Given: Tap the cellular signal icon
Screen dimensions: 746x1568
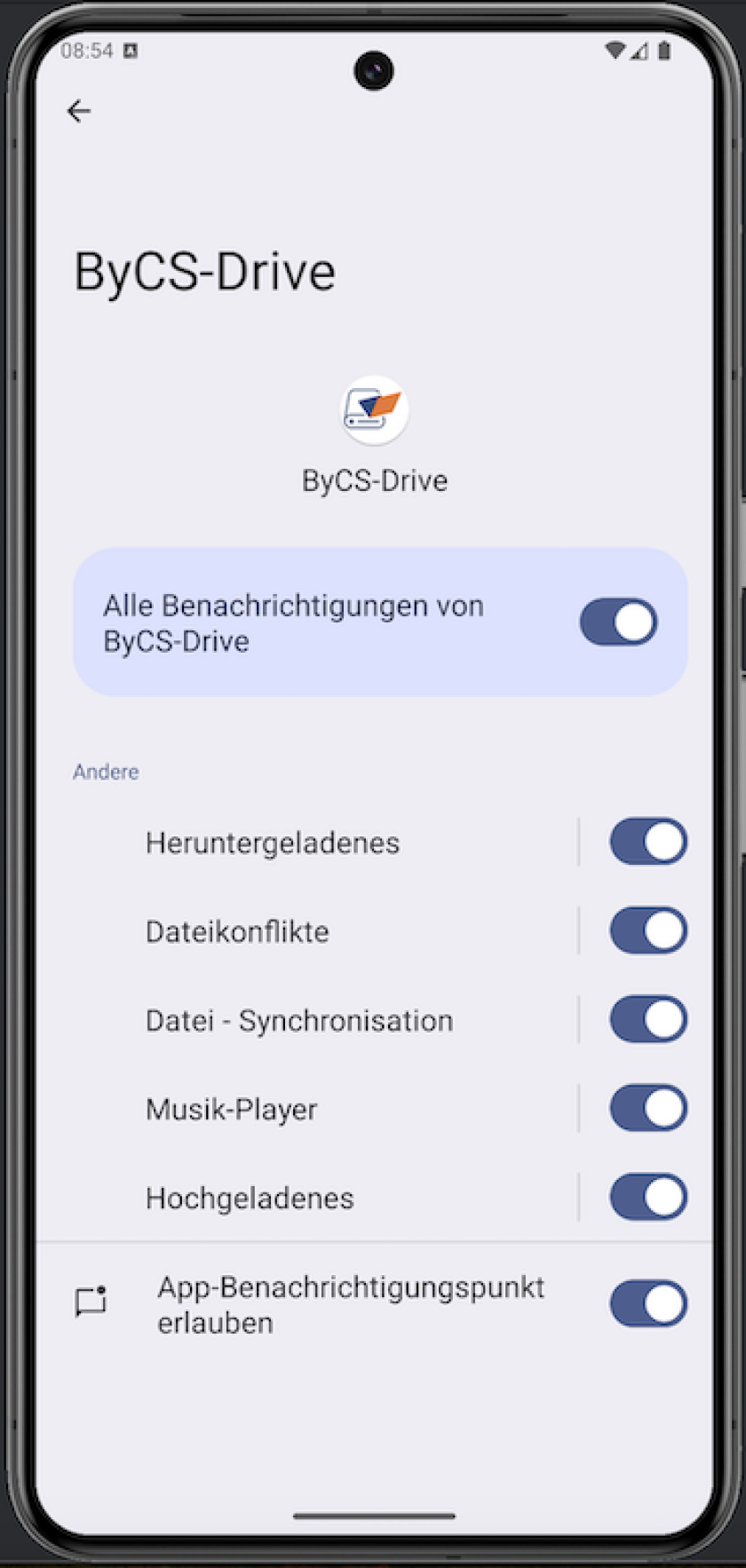Looking at the screenshot, I should click(x=639, y=51).
